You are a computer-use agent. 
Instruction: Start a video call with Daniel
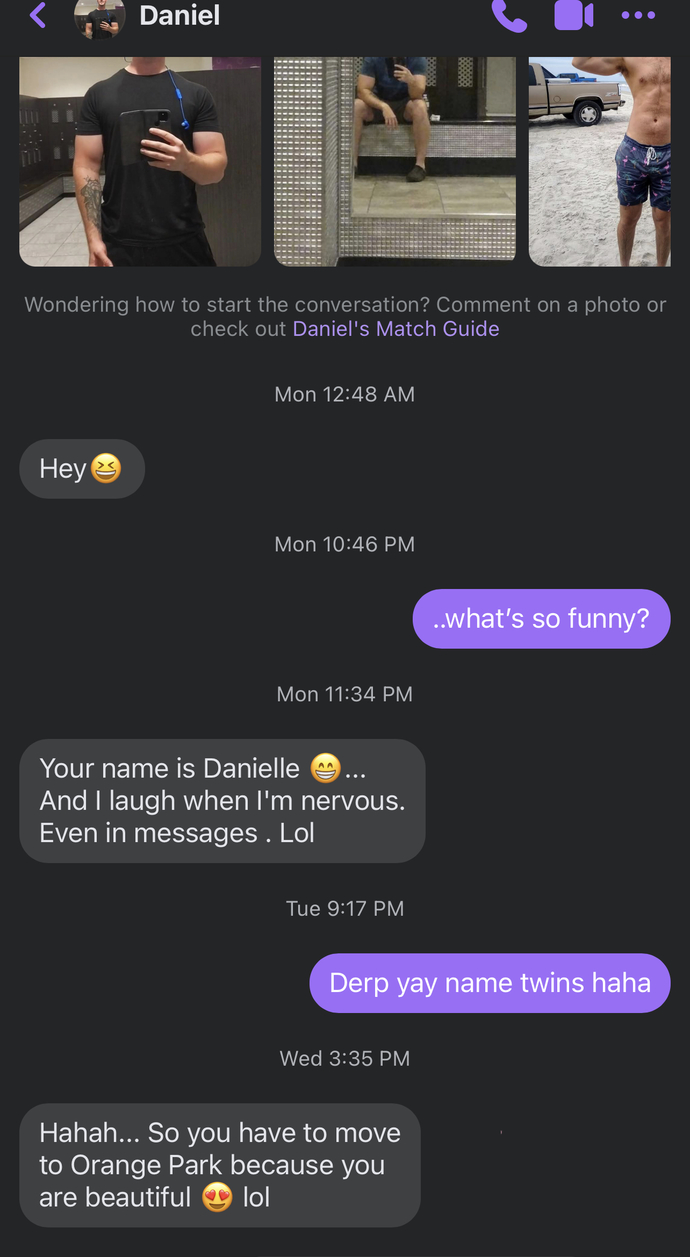tap(574, 15)
